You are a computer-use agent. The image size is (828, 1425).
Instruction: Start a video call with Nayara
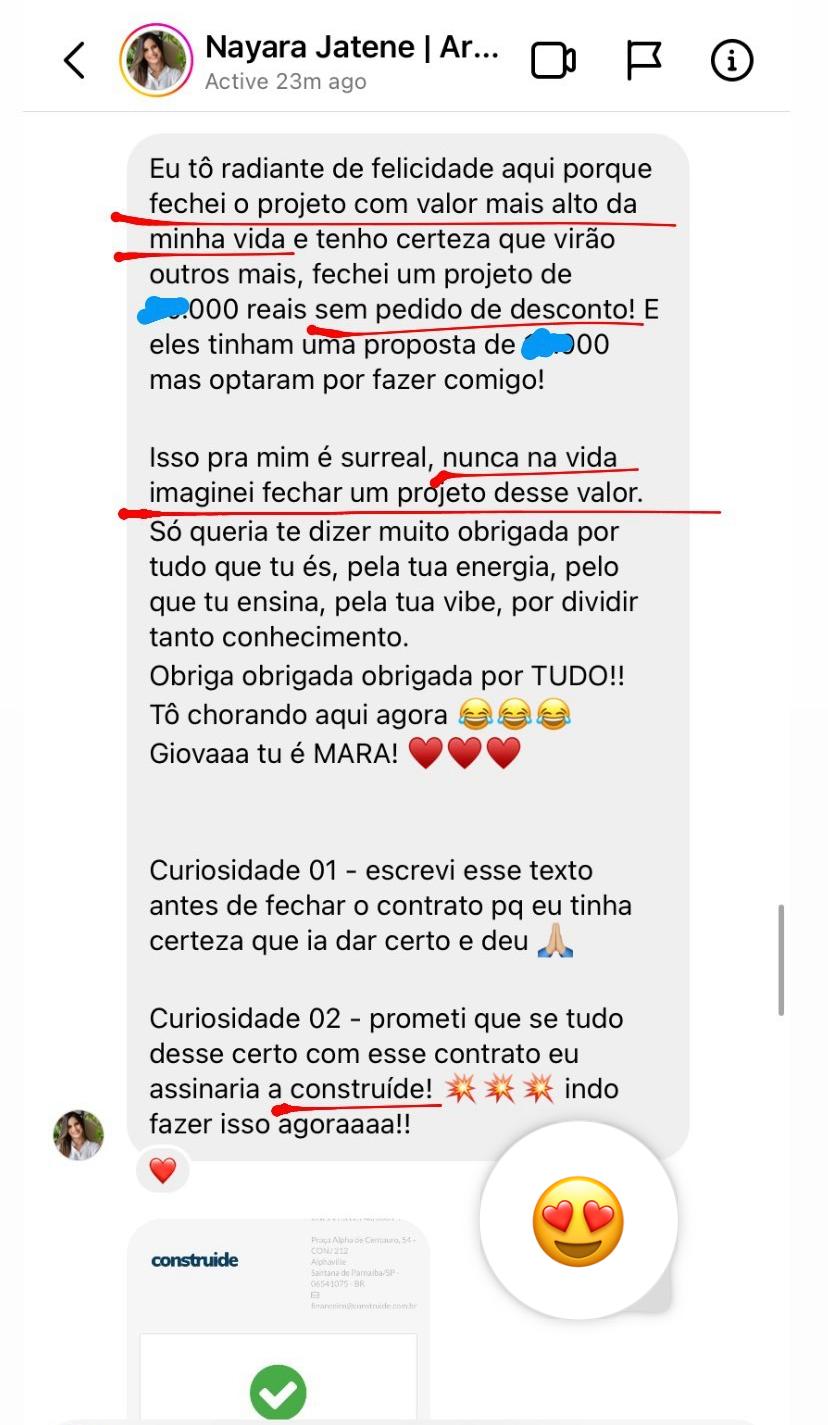click(552, 61)
